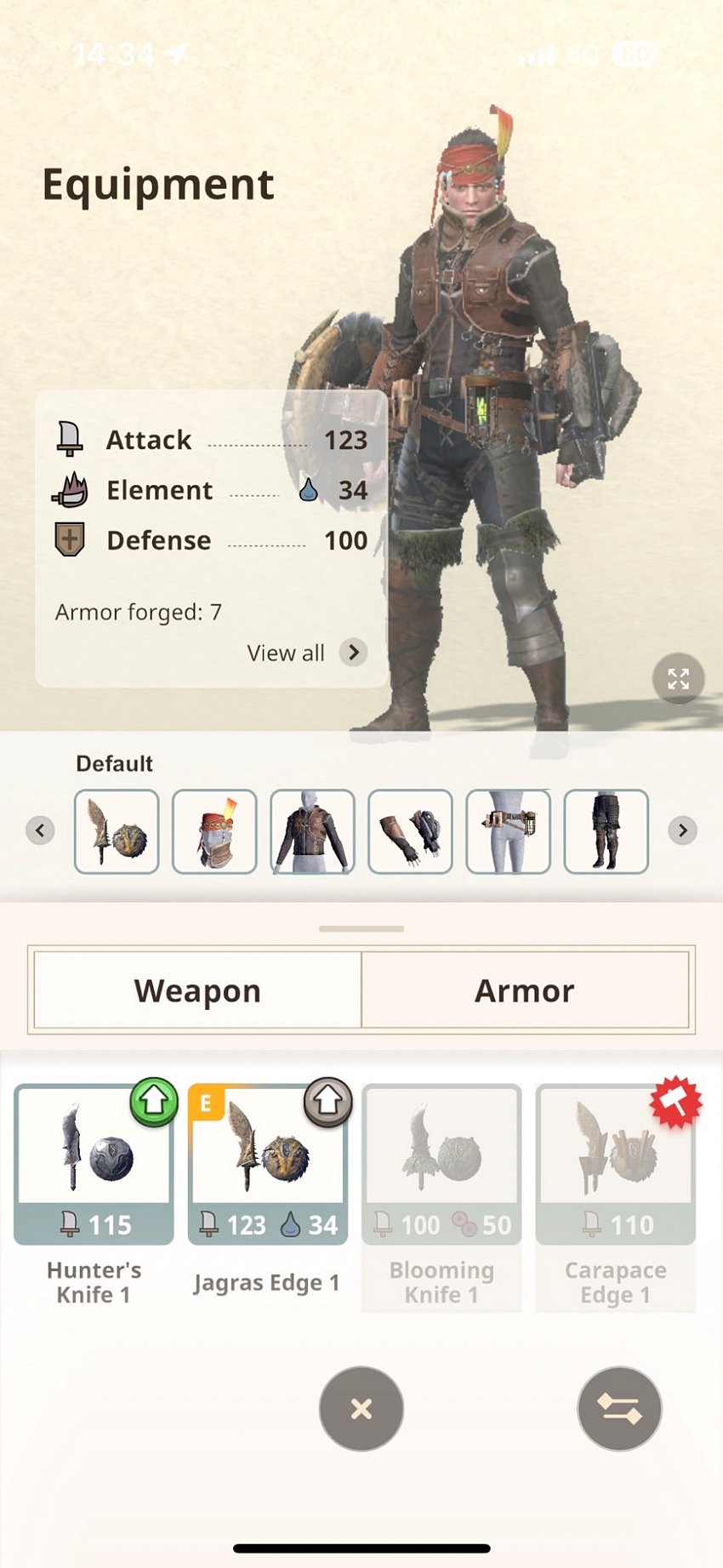Select the headgear slot with feather bandana

click(x=214, y=831)
